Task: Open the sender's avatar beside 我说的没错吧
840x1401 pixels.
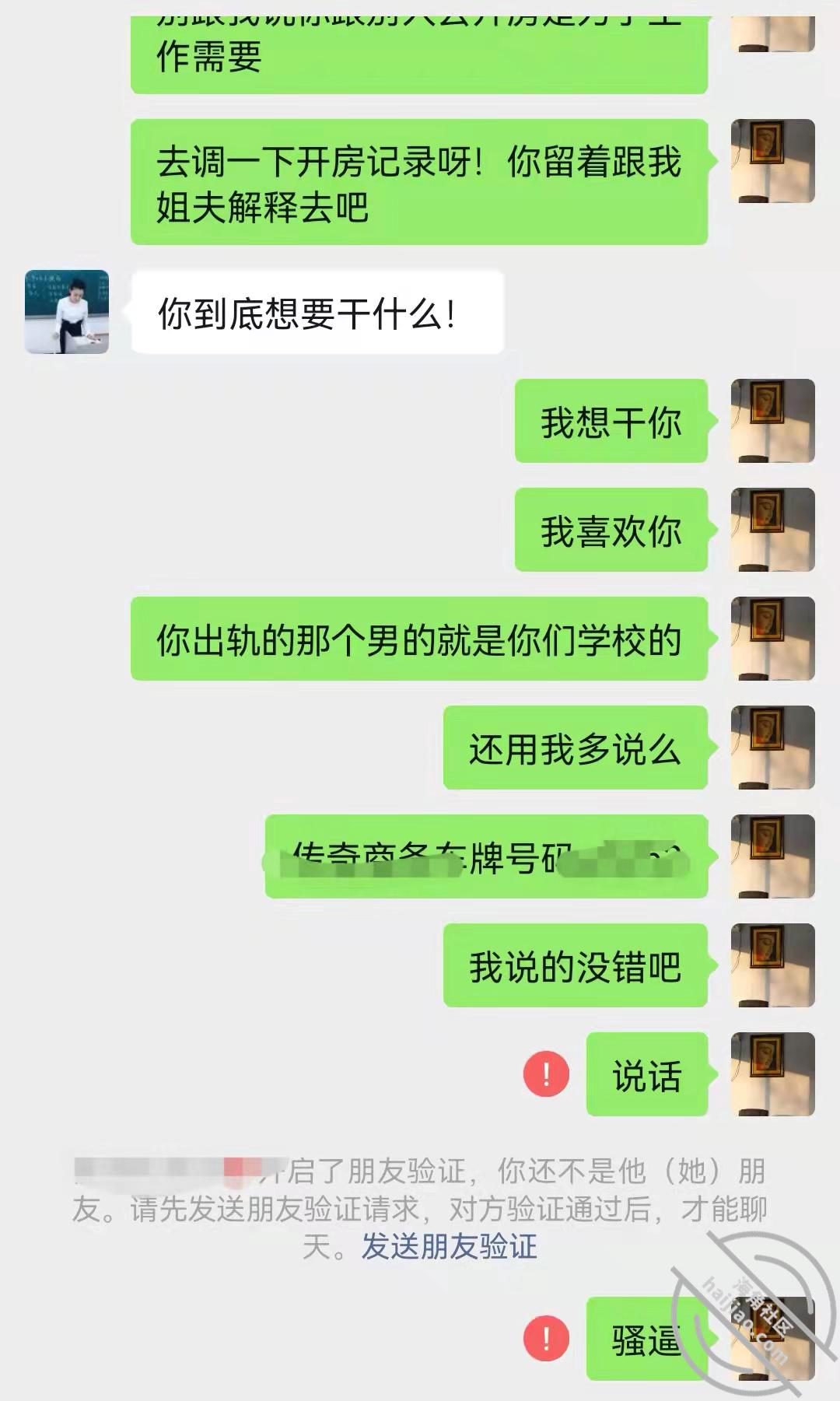Action: click(772, 965)
